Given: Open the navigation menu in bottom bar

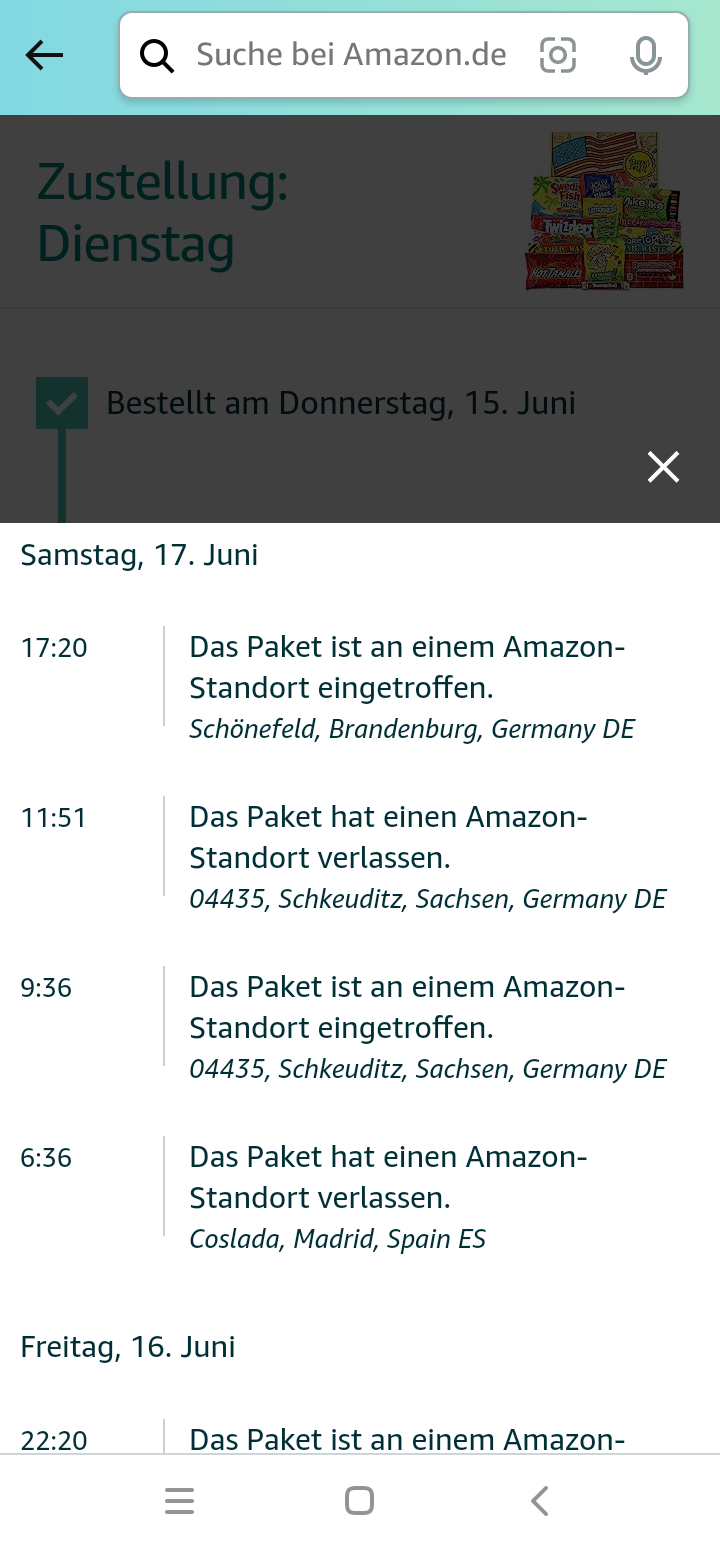Looking at the screenshot, I should click(179, 1500).
